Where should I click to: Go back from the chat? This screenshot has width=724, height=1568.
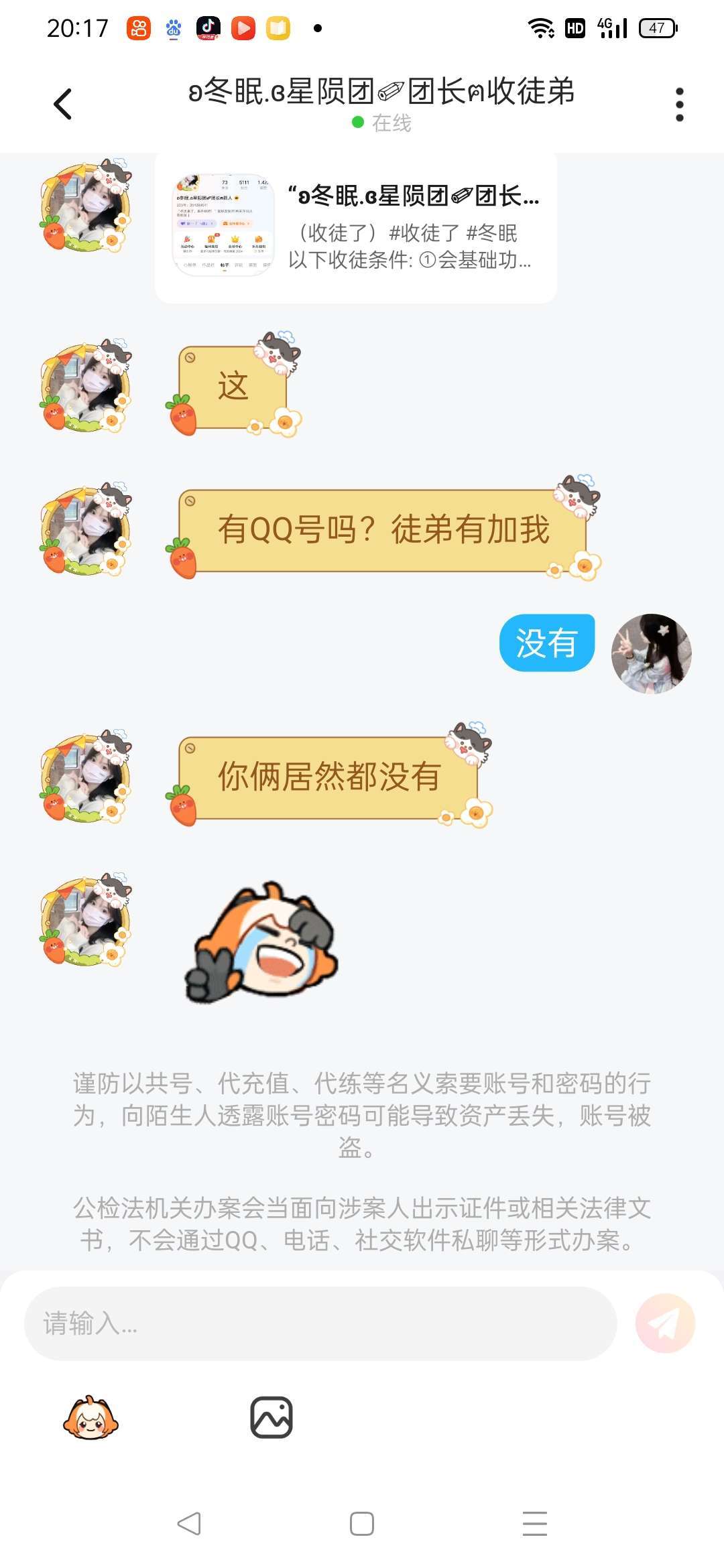63,105
